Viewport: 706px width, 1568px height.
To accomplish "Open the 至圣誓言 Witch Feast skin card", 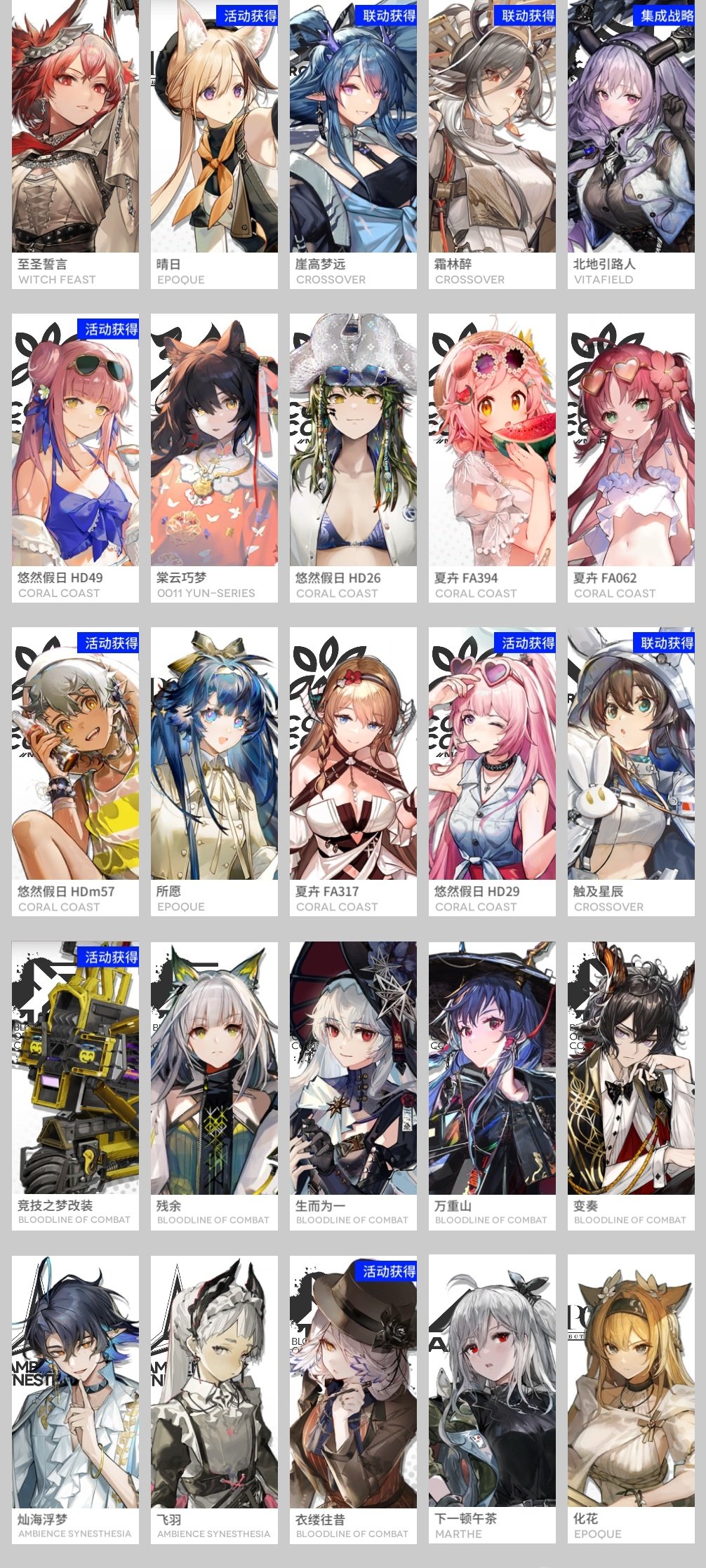I will 75,140.
